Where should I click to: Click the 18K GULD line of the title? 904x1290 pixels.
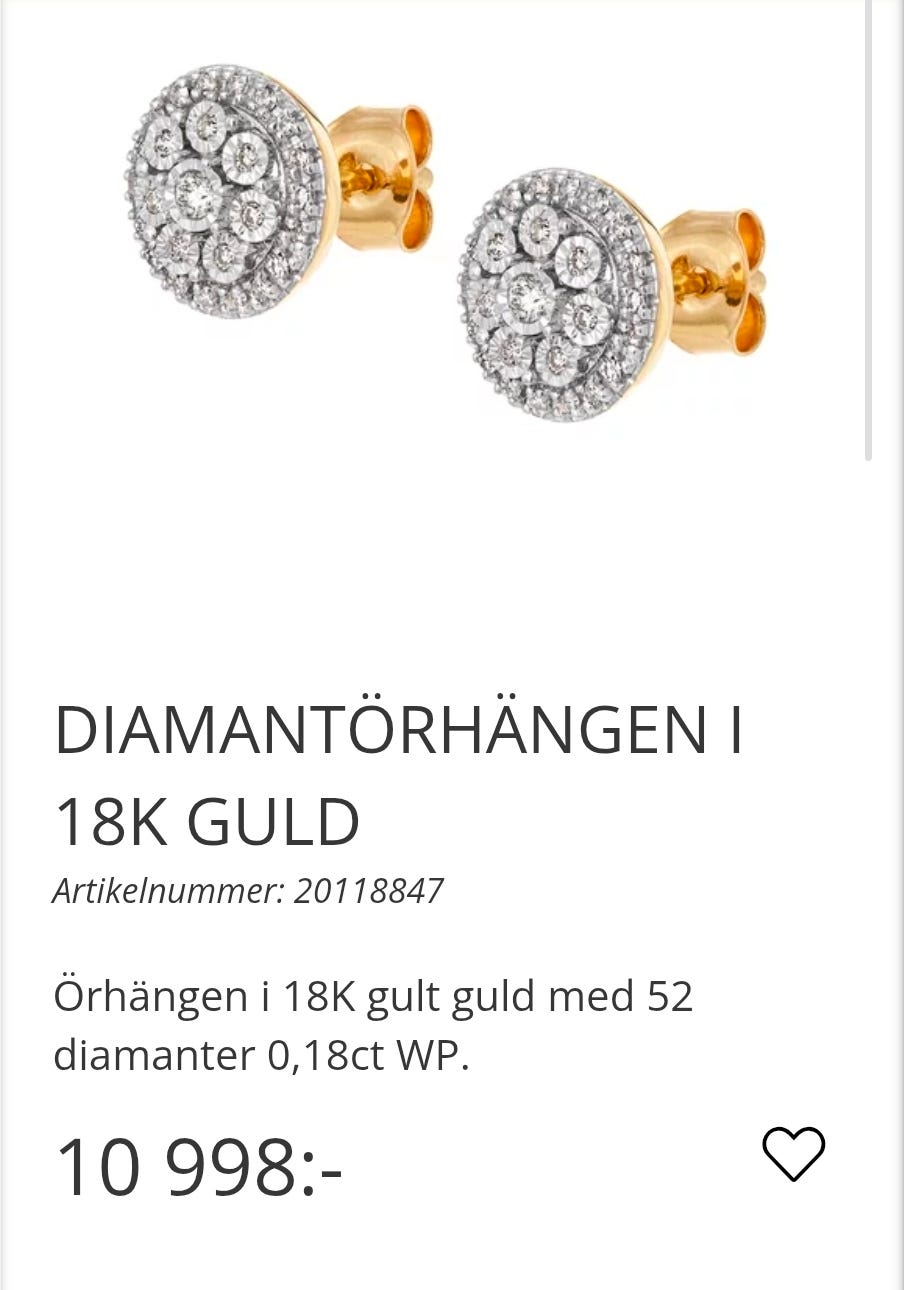207,820
